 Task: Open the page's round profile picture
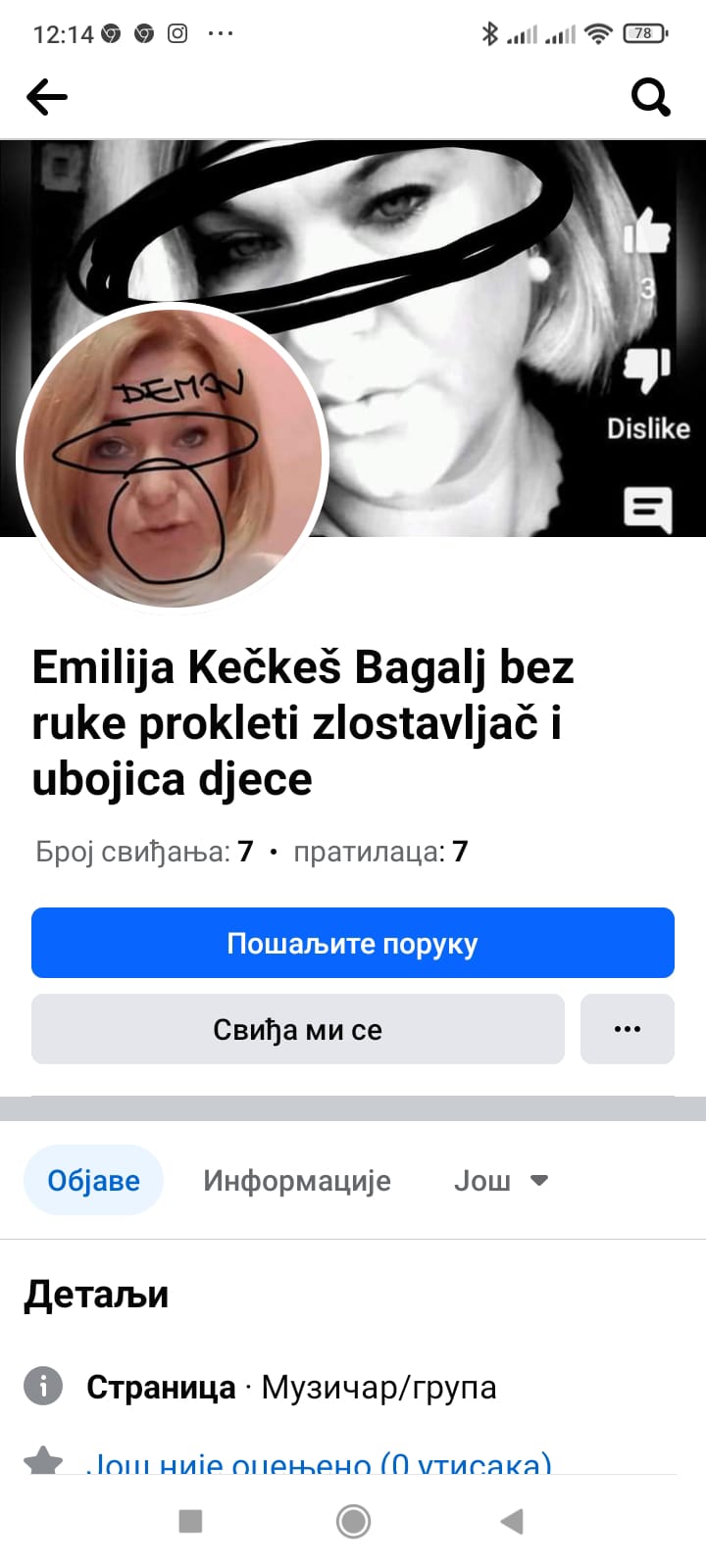[x=173, y=457]
